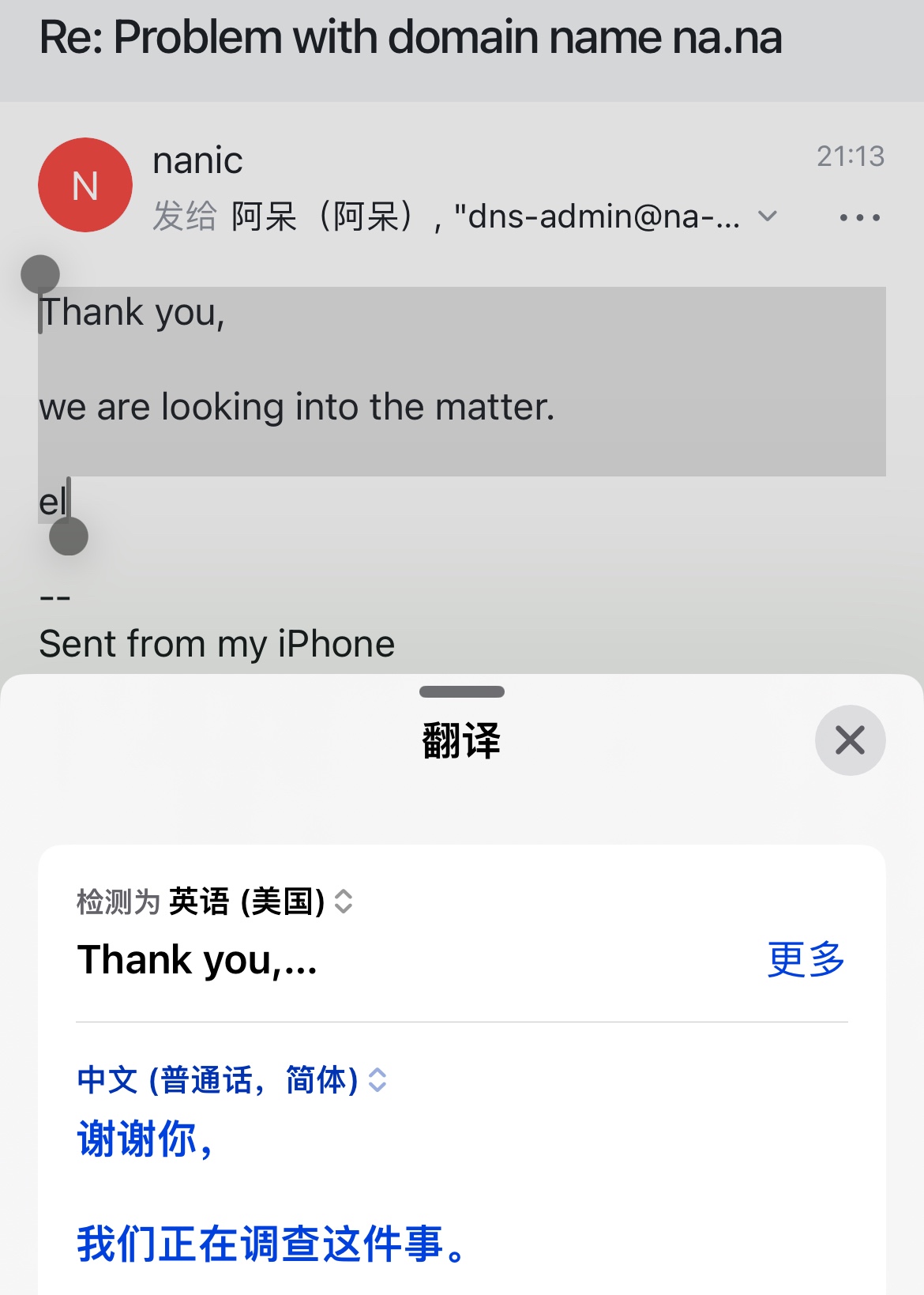
Task: Open the three-dot email options menu
Action: [859, 217]
